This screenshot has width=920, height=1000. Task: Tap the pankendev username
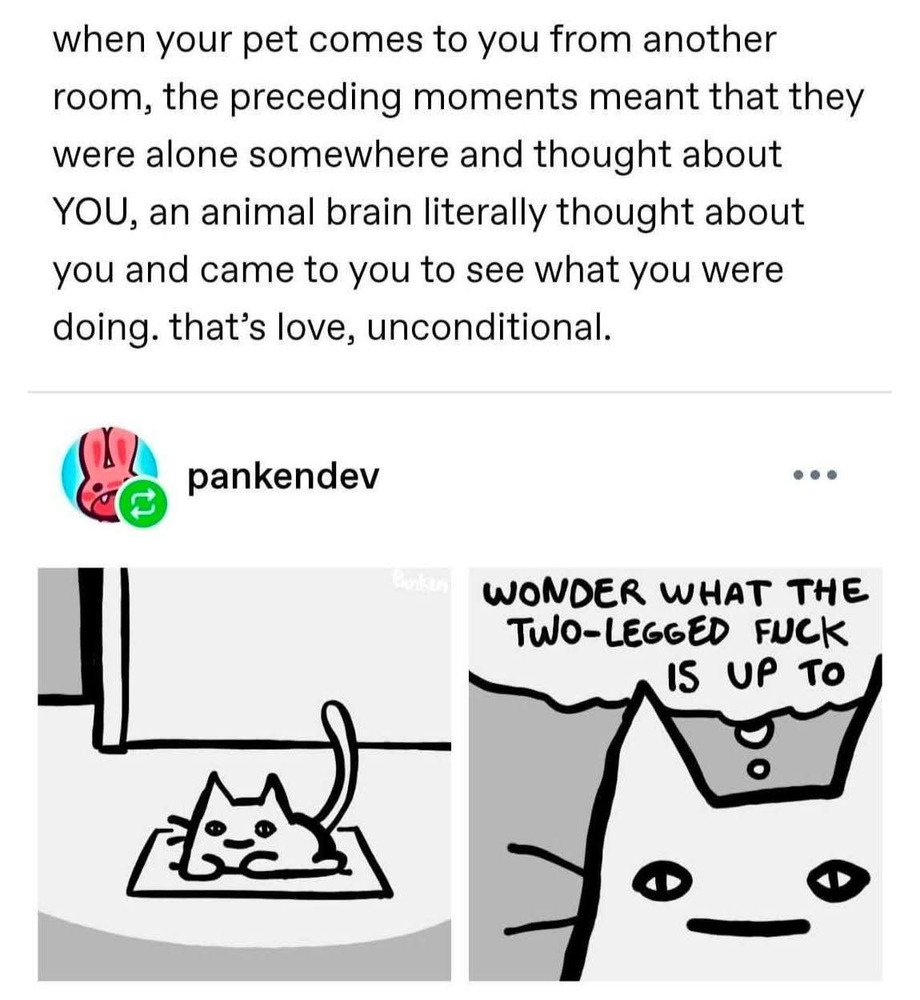[x=284, y=477]
